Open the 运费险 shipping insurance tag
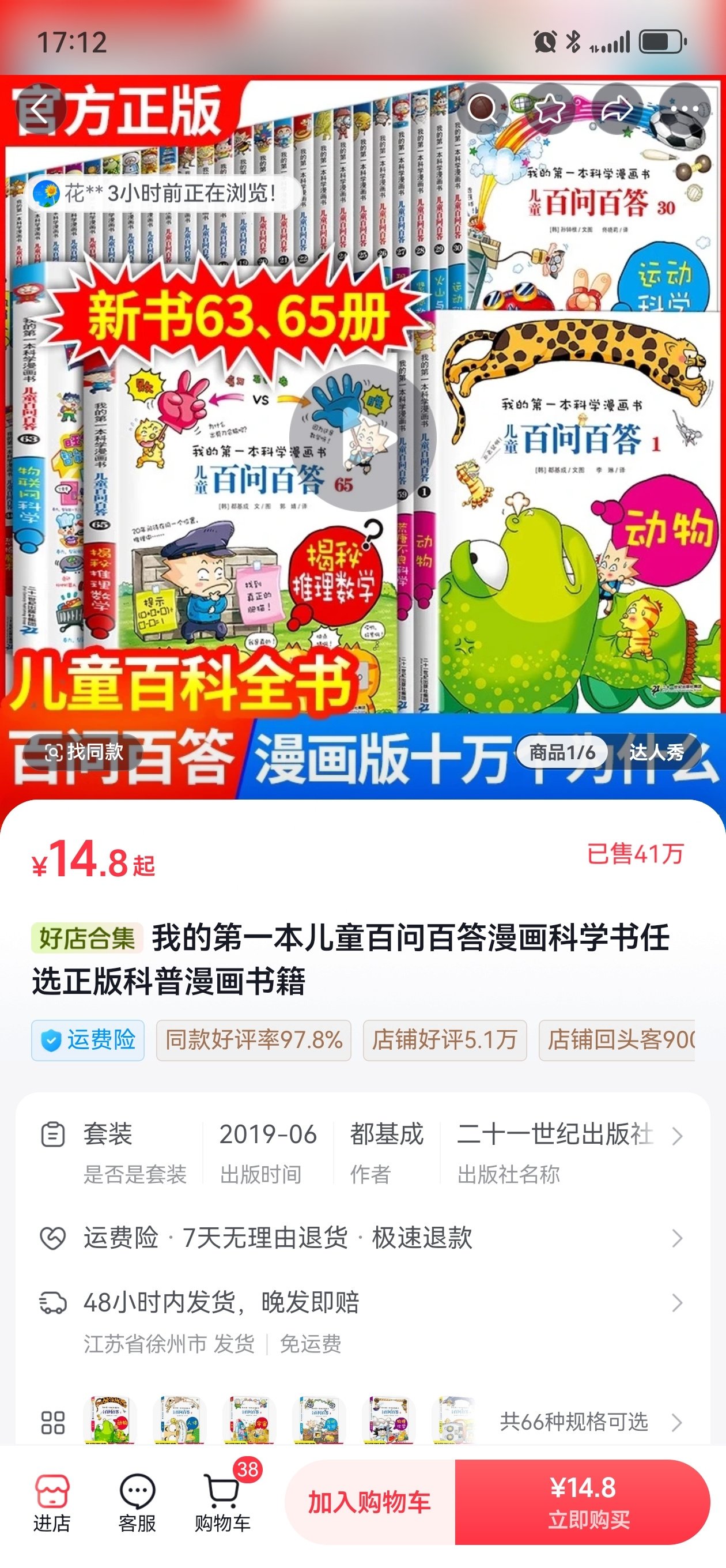Screen dimensions: 726x1568 88,1041
